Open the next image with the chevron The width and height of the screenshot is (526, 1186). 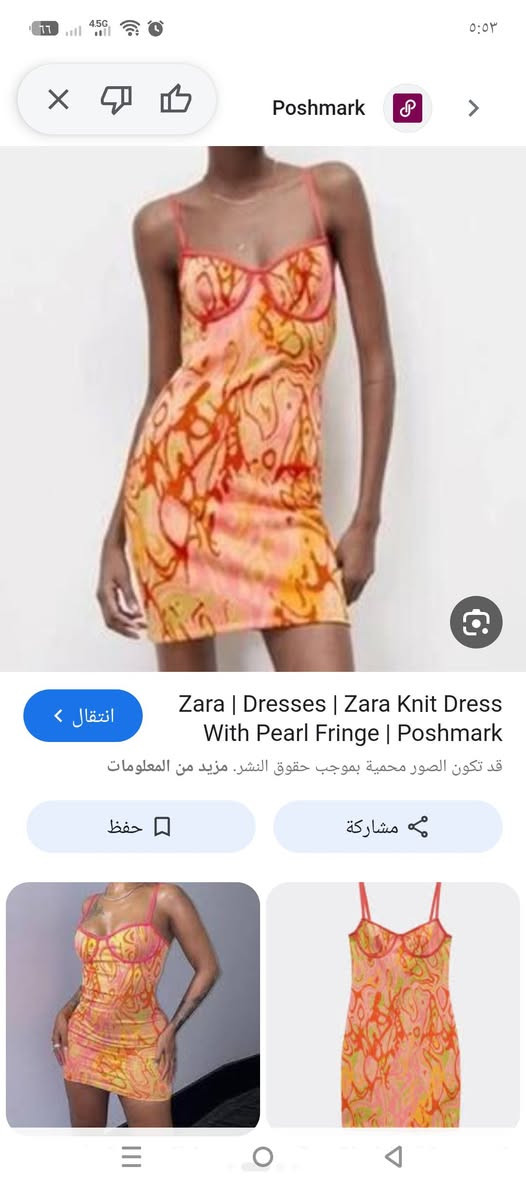point(474,108)
